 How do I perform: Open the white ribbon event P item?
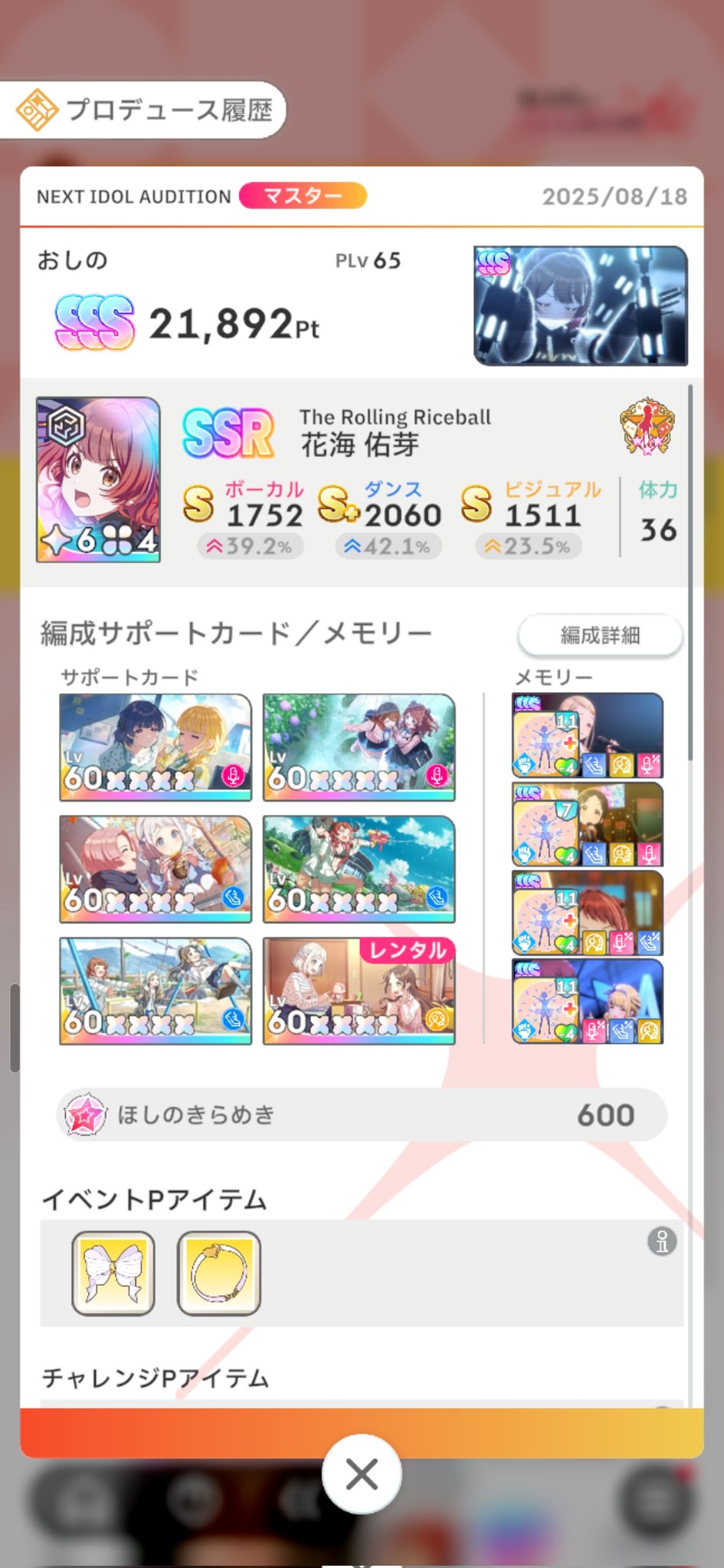pos(113,1272)
